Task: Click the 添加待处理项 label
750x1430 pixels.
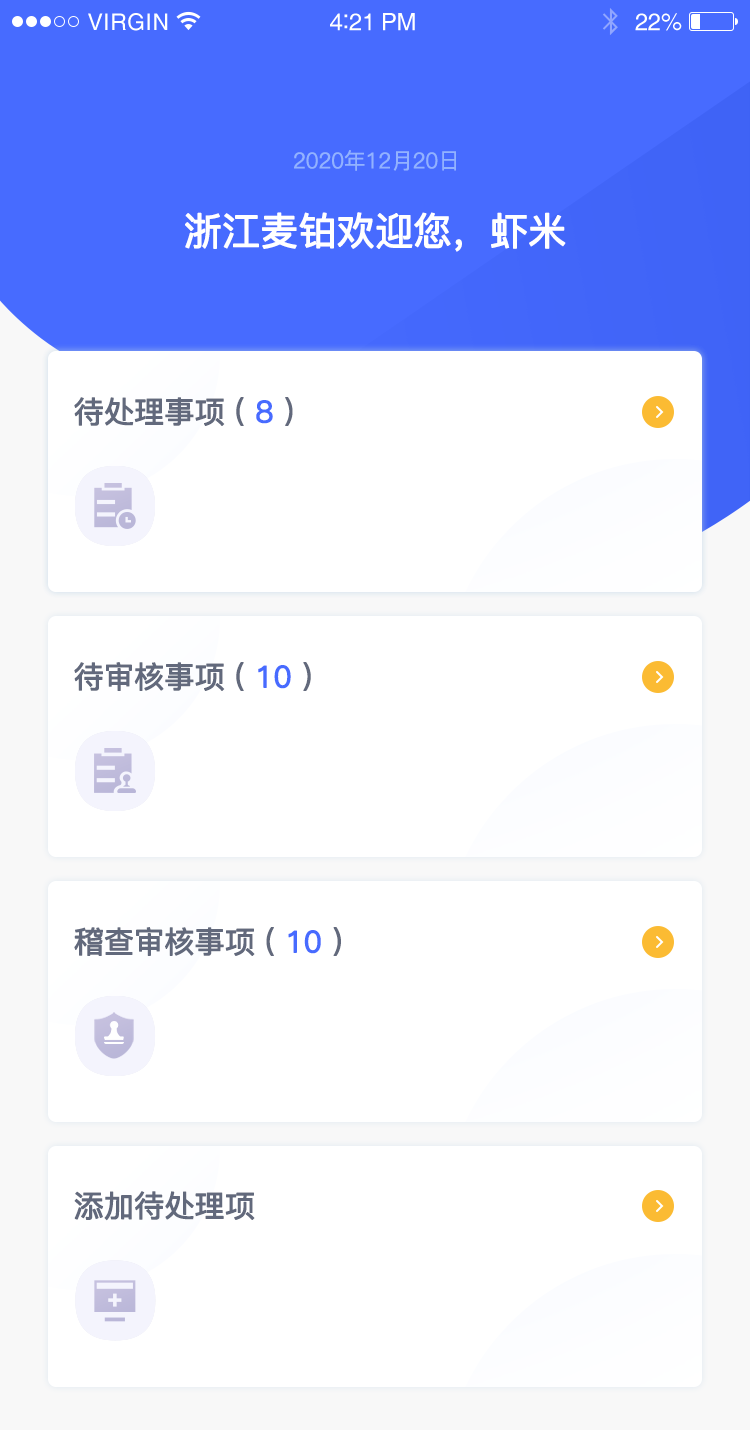Action: tap(164, 1206)
